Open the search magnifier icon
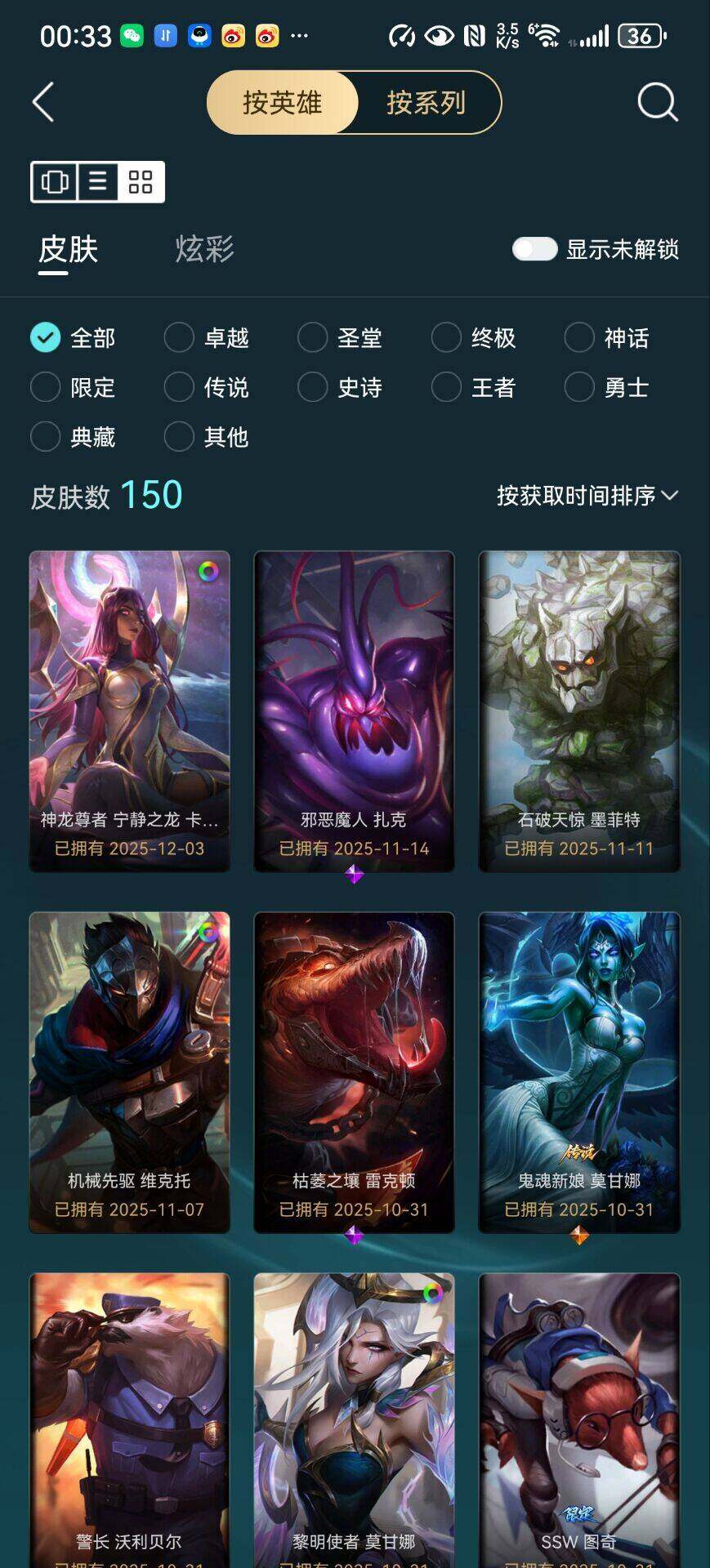 tap(658, 102)
